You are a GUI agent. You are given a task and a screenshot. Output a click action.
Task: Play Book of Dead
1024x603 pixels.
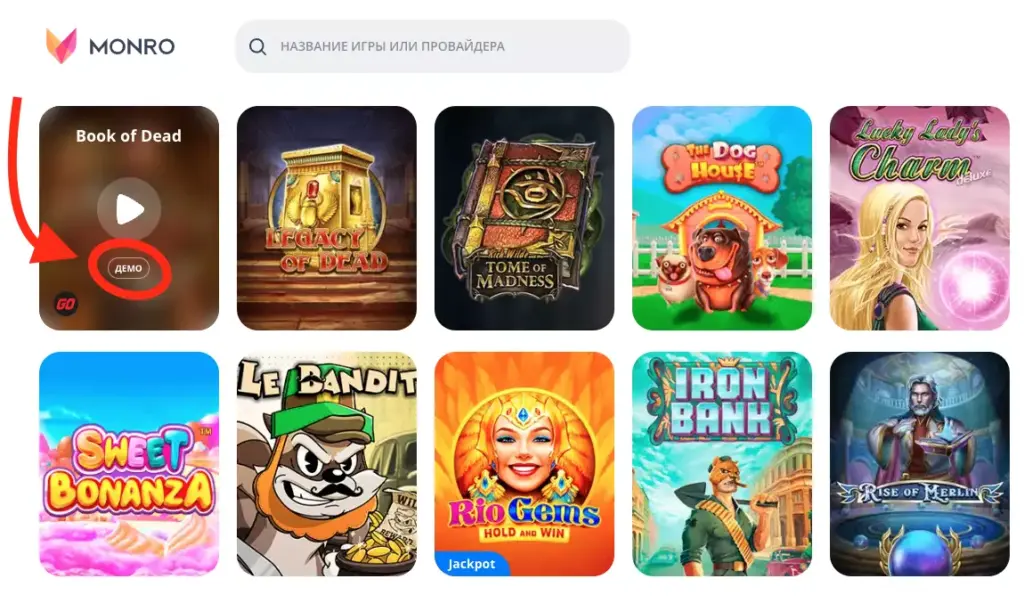point(129,208)
